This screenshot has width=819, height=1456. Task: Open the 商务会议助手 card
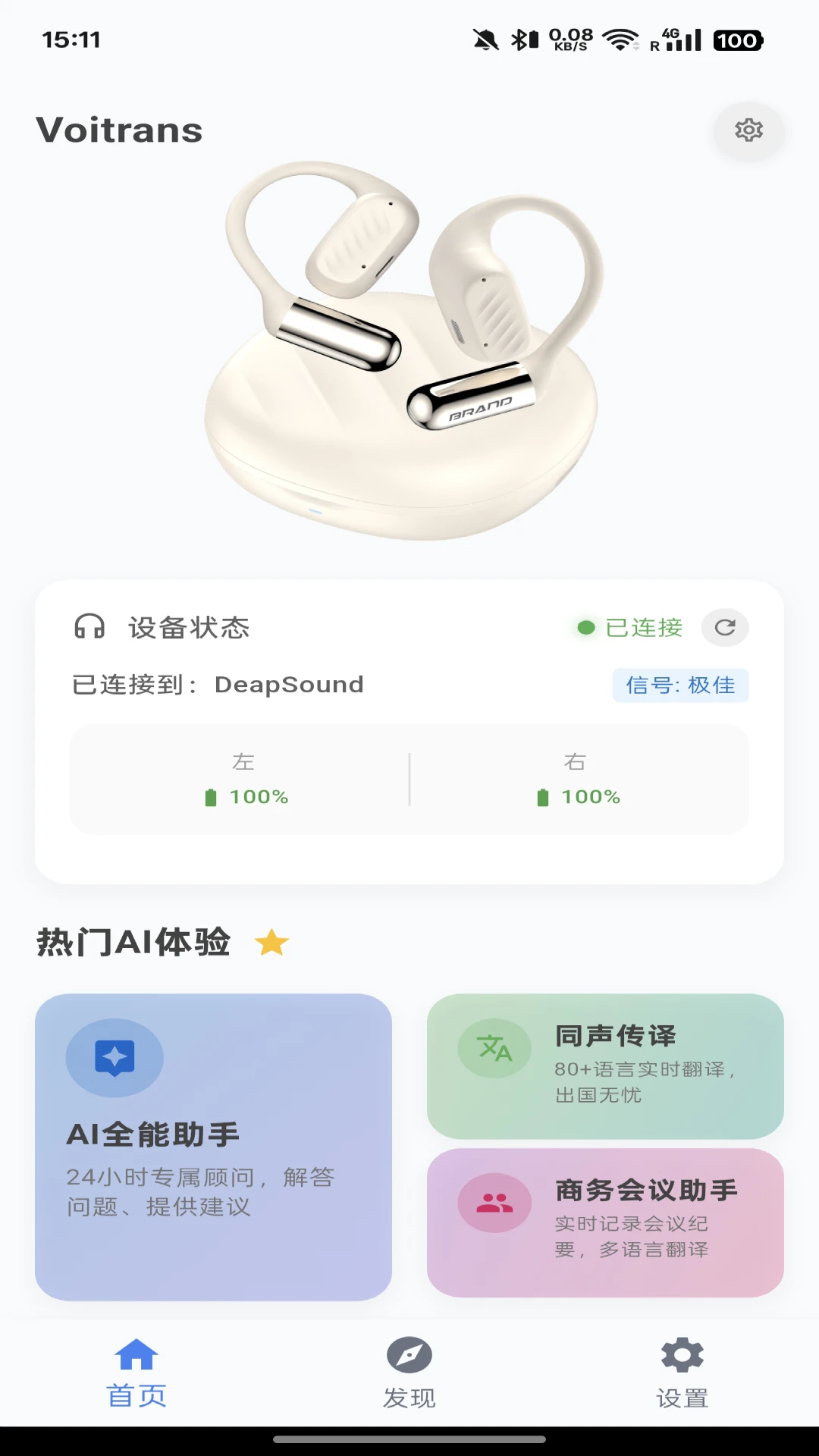(605, 1222)
